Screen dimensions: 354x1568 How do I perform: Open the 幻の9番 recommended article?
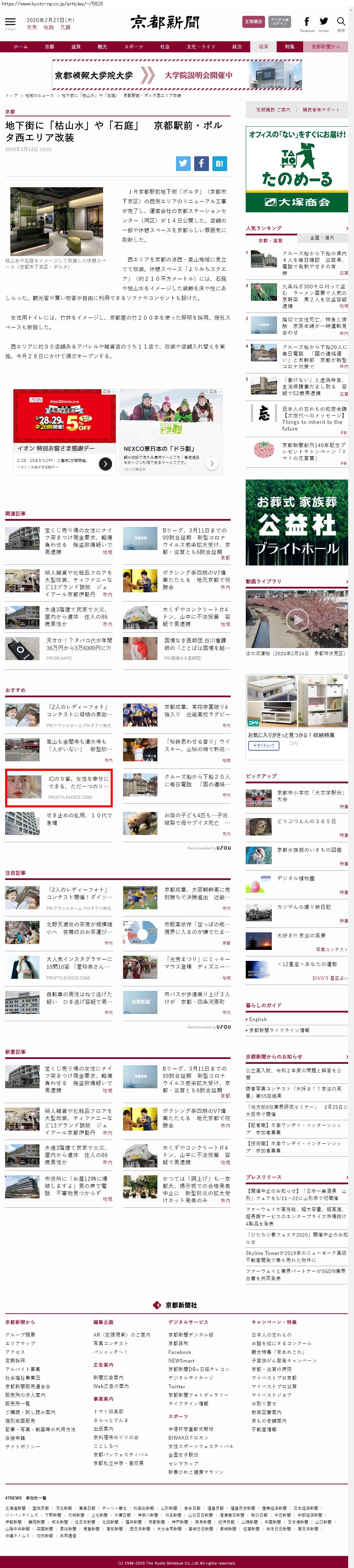coord(58,788)
